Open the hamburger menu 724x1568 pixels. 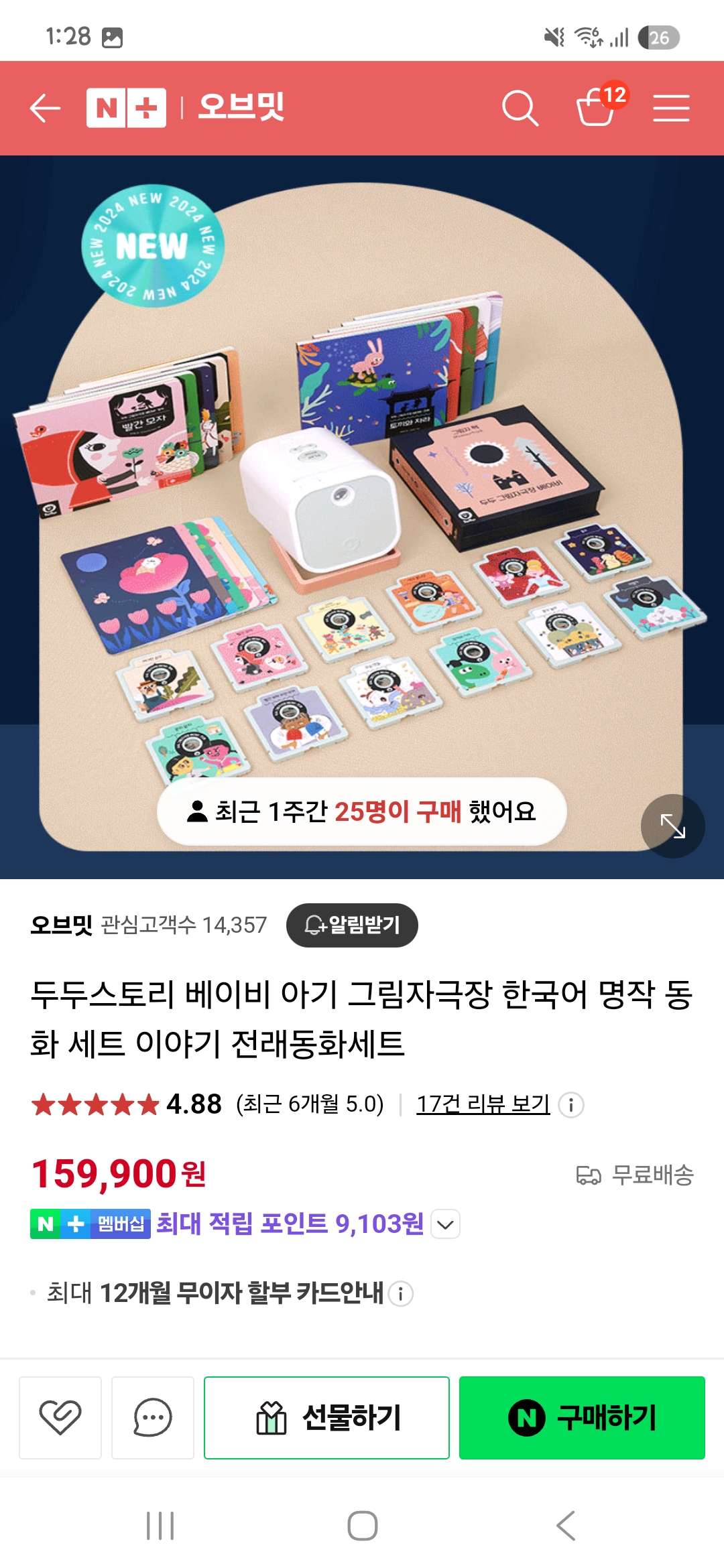671,108
